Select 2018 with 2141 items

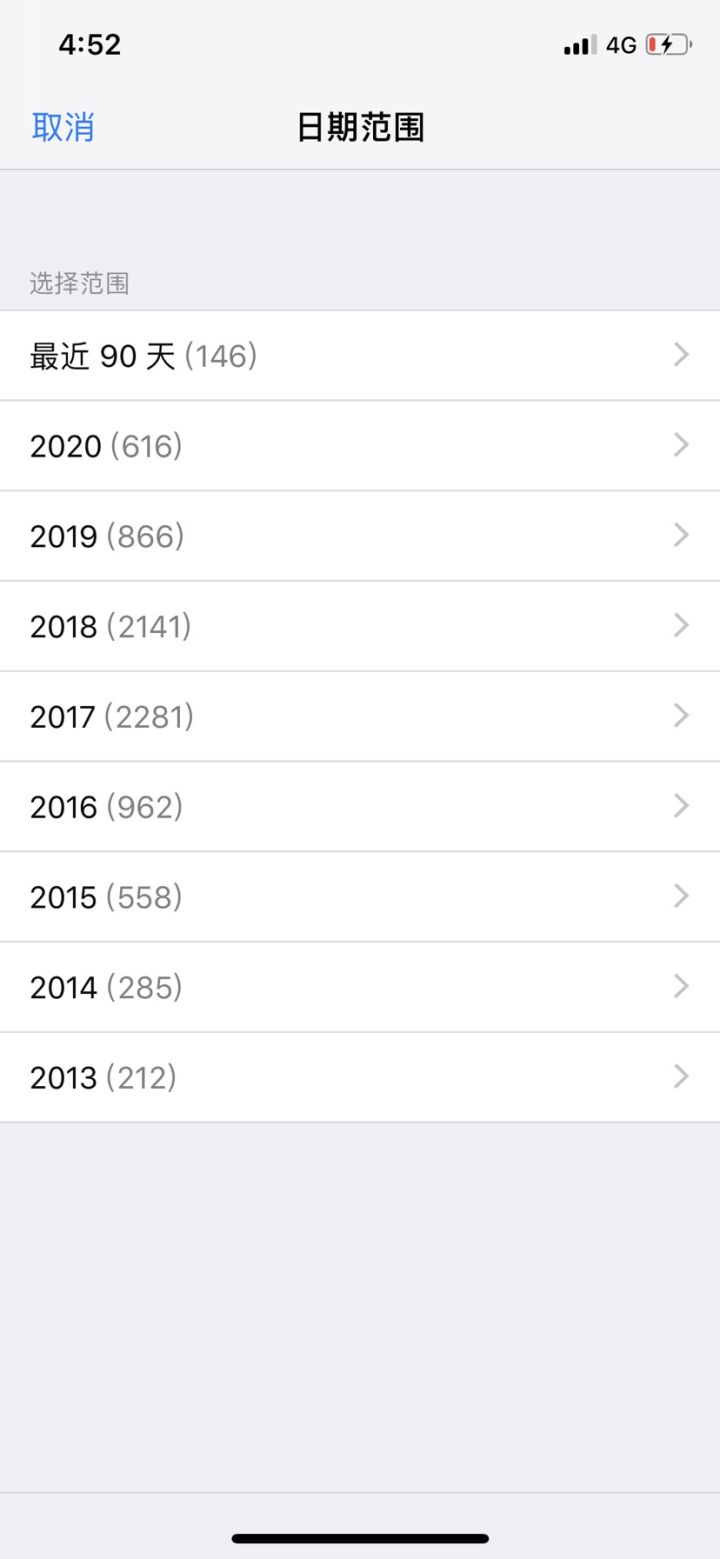[360, 626]
